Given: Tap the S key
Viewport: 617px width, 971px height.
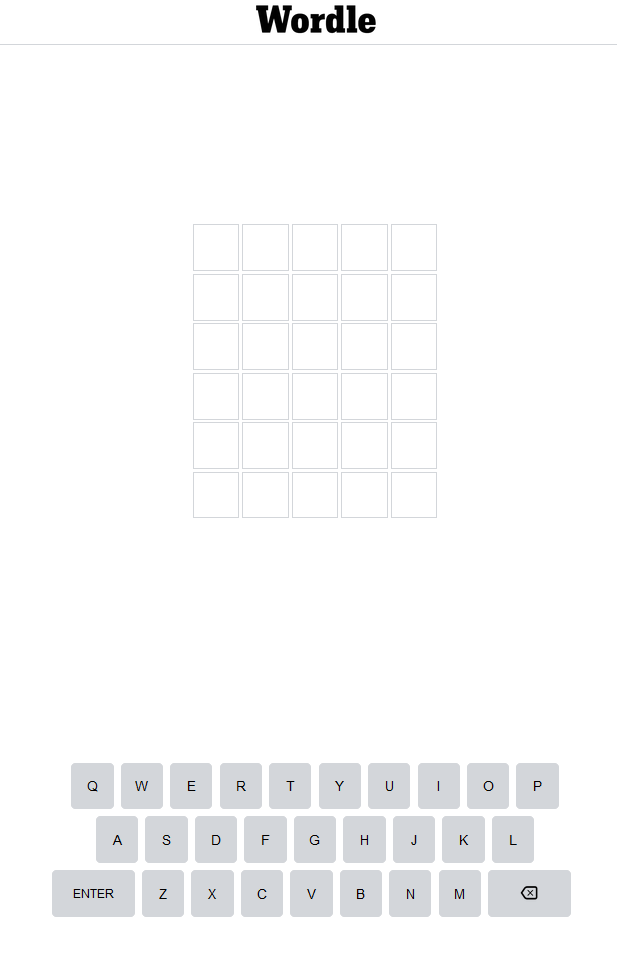Looking at the screenshot, I should click(x=166, y=840).
